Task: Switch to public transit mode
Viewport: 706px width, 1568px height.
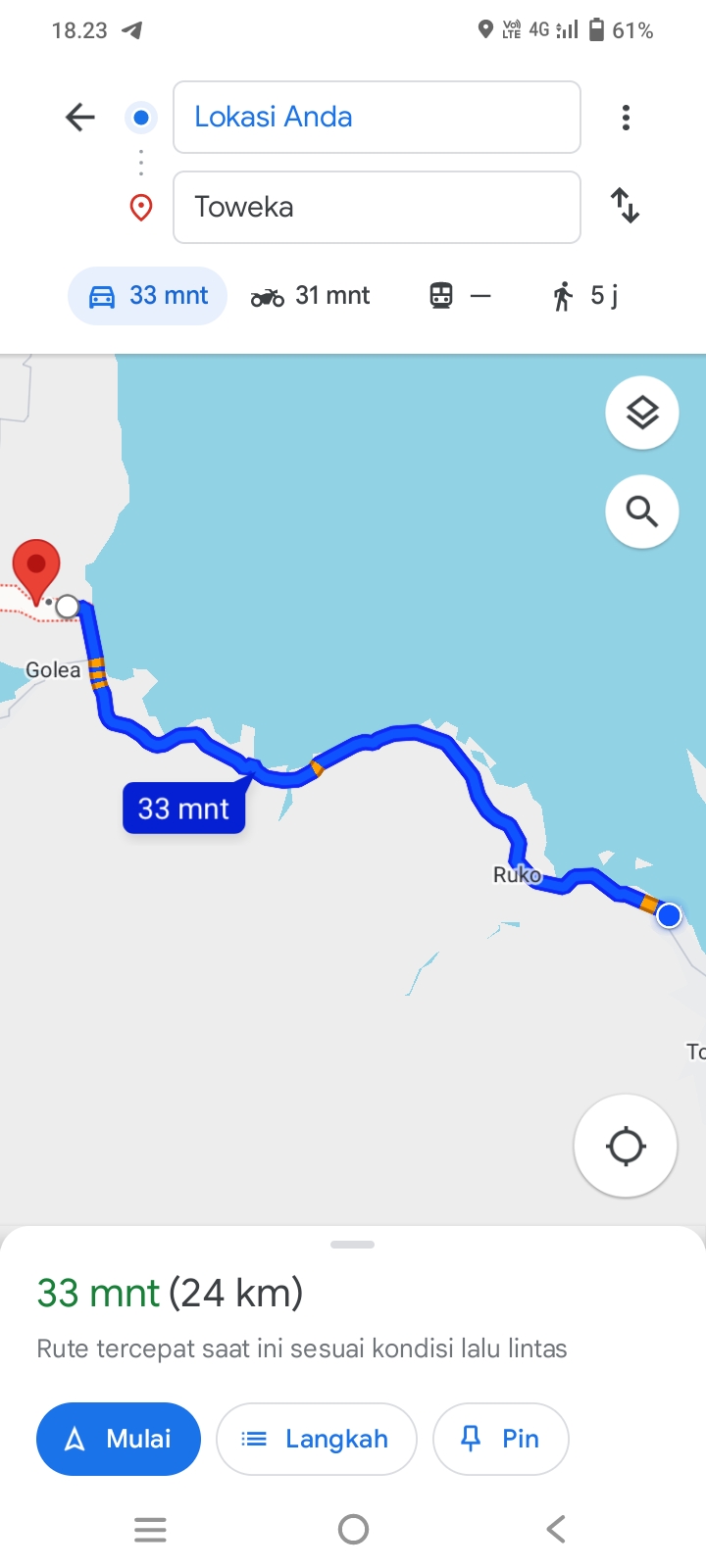Action: tap(460, 296)
